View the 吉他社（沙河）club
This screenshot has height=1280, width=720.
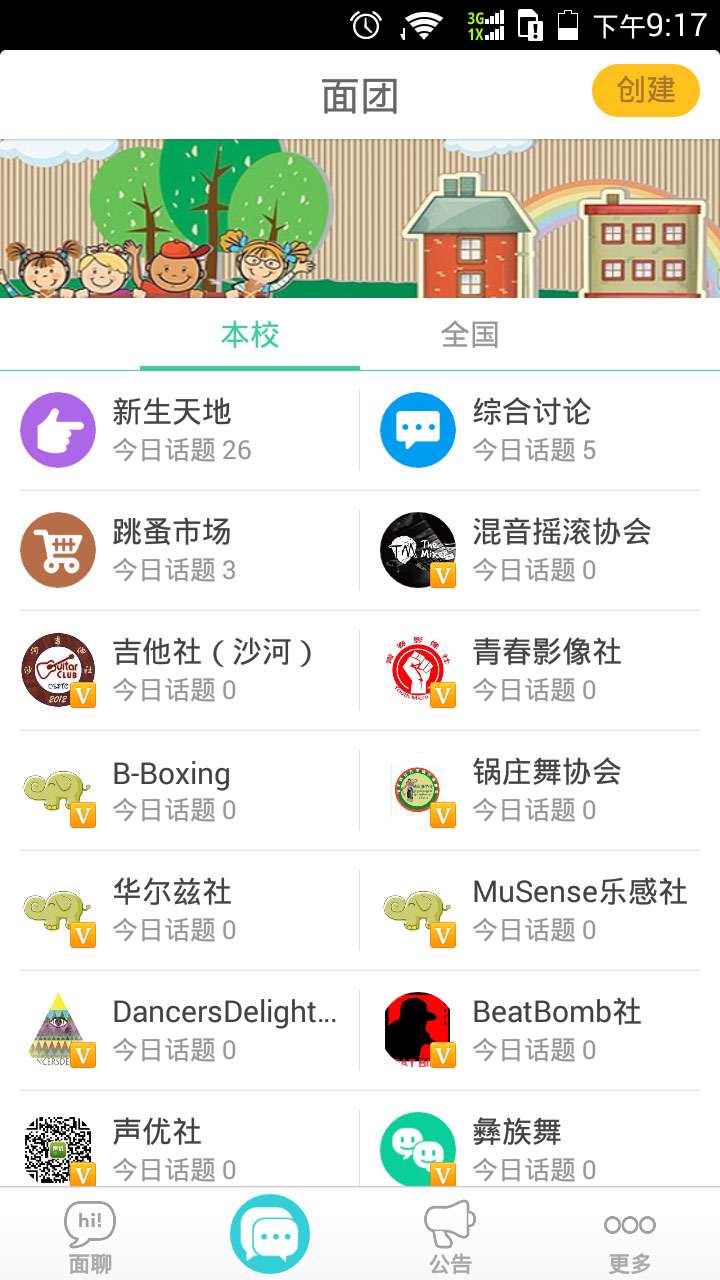[x=180, y=670]
